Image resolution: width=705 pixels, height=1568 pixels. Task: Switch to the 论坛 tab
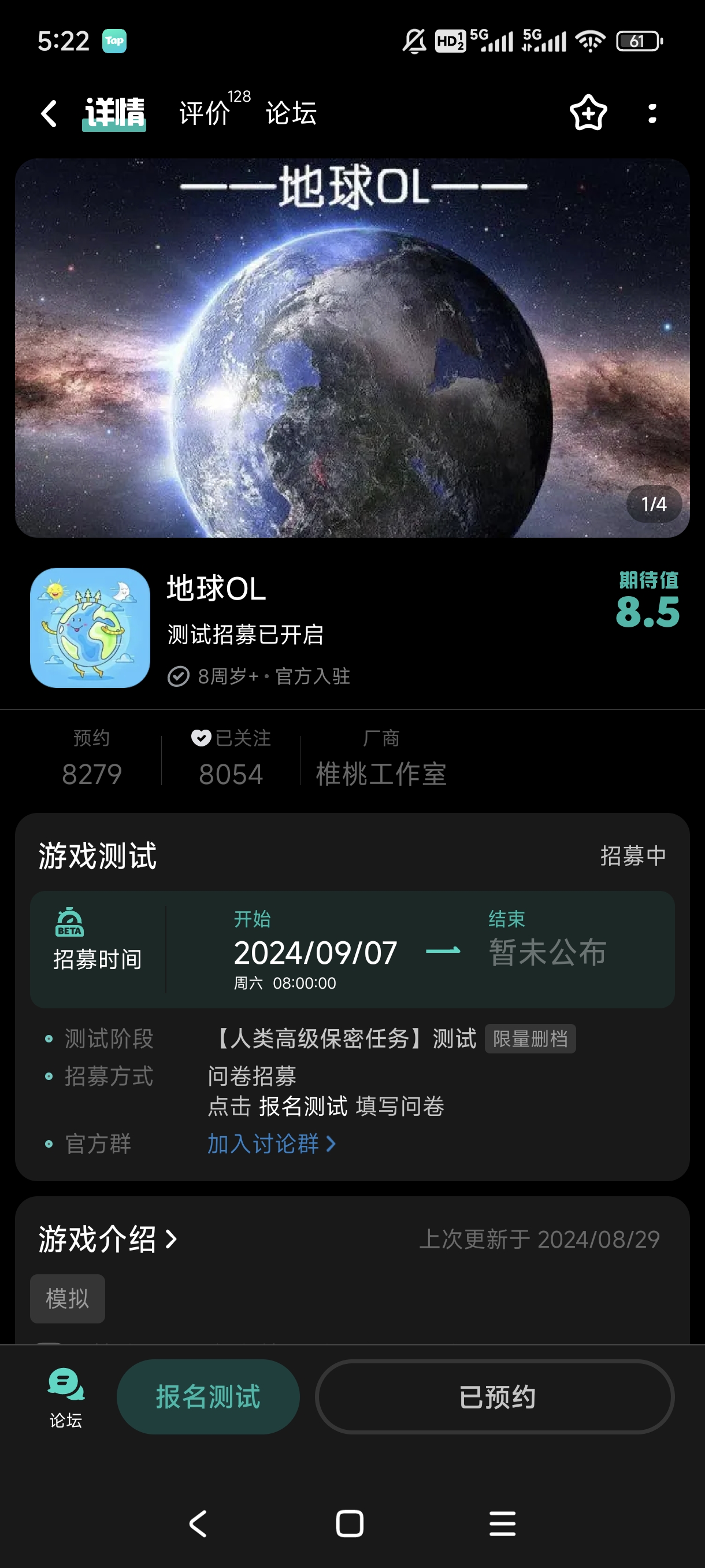290,113
